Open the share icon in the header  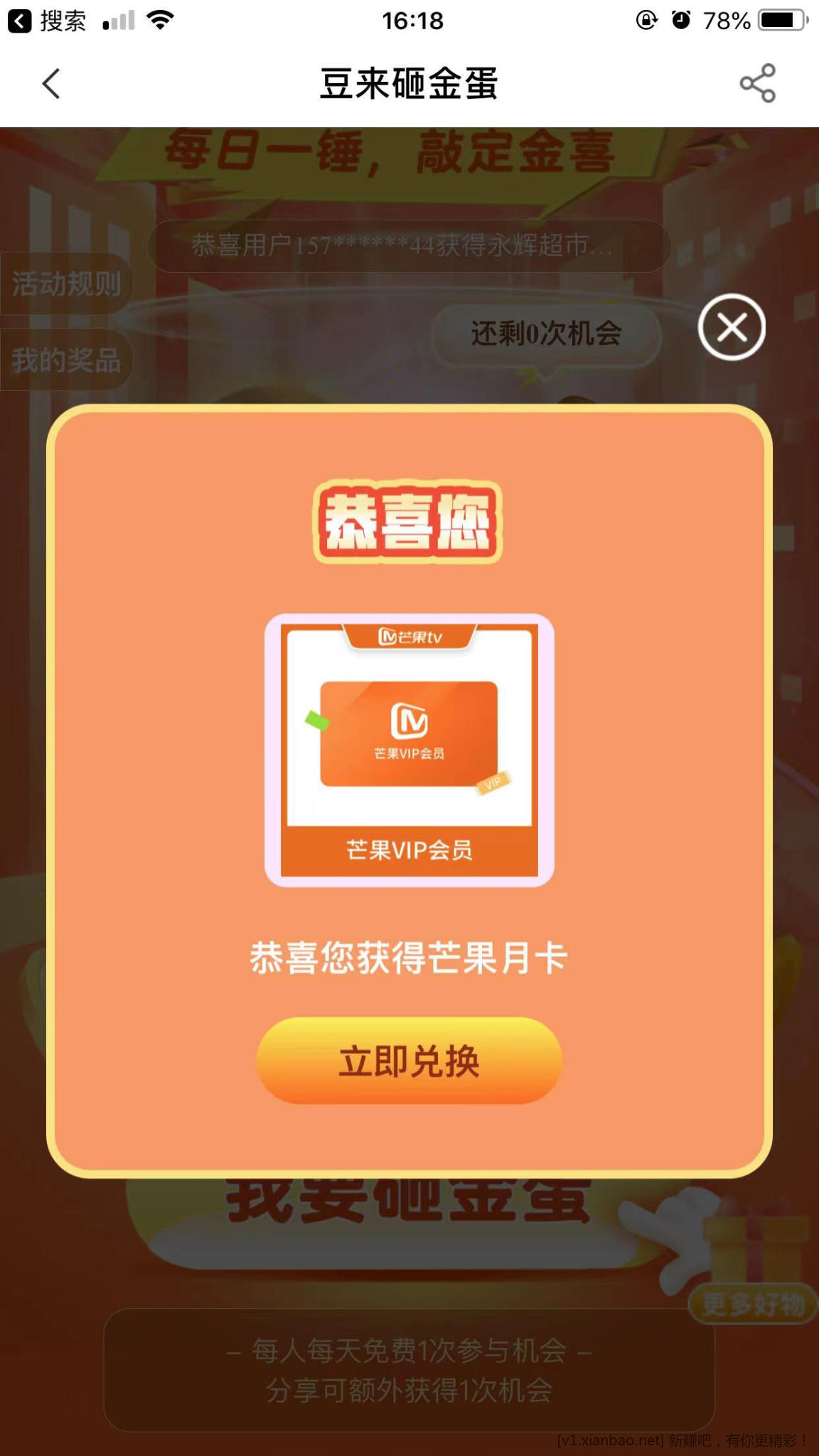pyautogui.click(x=757, y=83)
